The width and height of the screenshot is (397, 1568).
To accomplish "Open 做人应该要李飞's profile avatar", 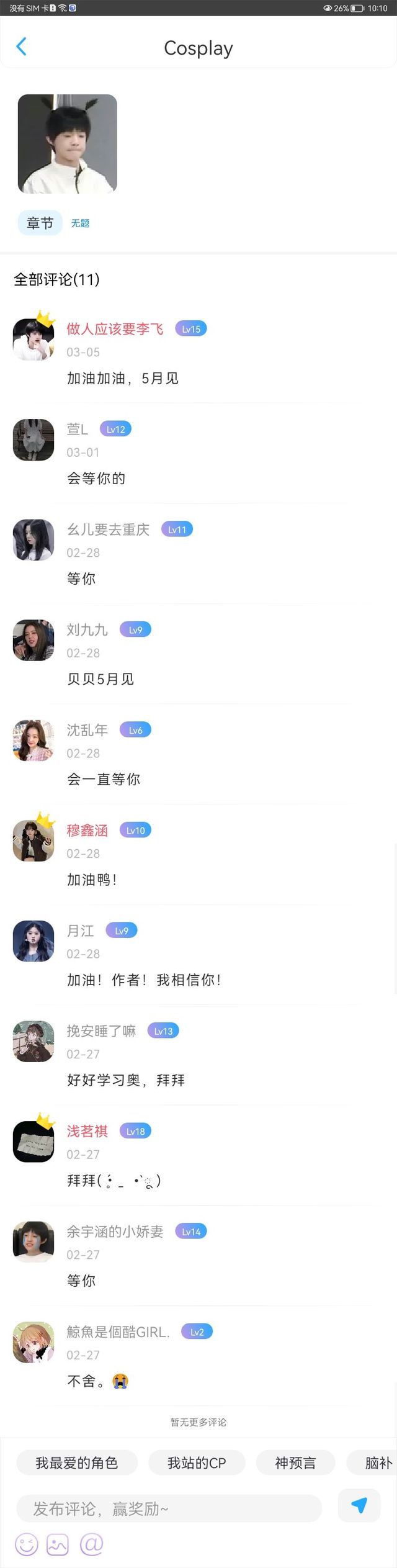I will [33, 340].
